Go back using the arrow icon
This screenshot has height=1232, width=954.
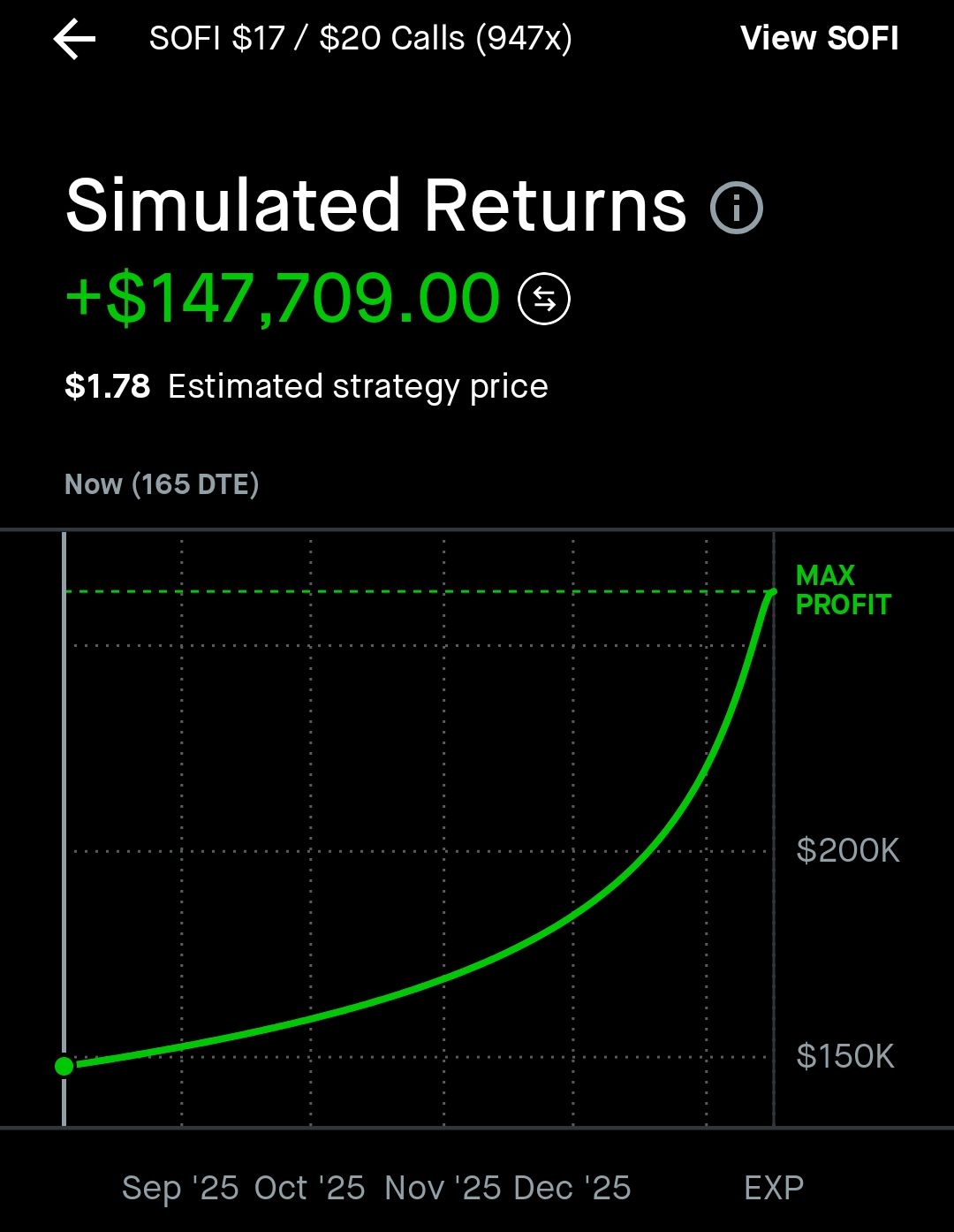click(74, 40)
